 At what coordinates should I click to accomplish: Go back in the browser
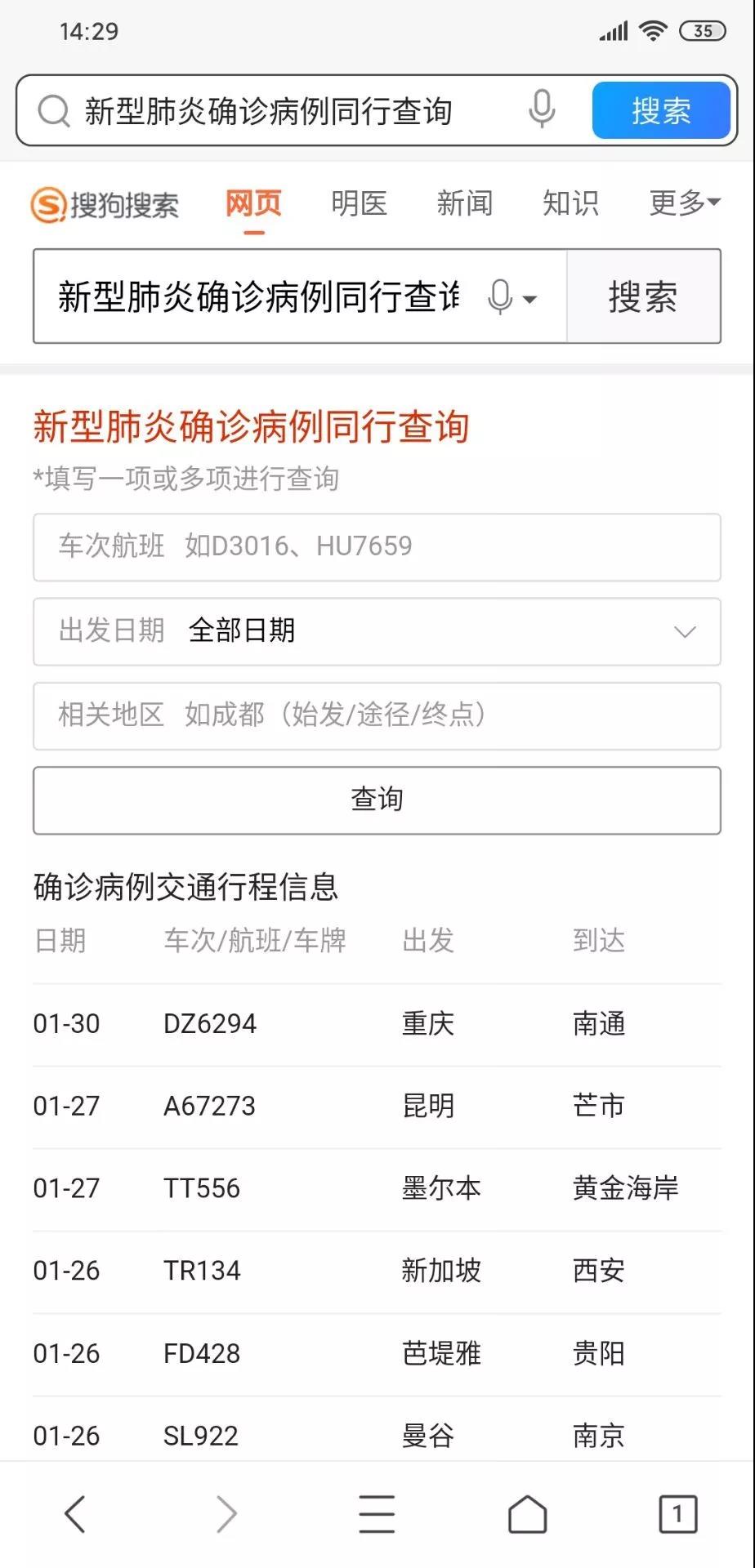click(x=75, y=1514)
